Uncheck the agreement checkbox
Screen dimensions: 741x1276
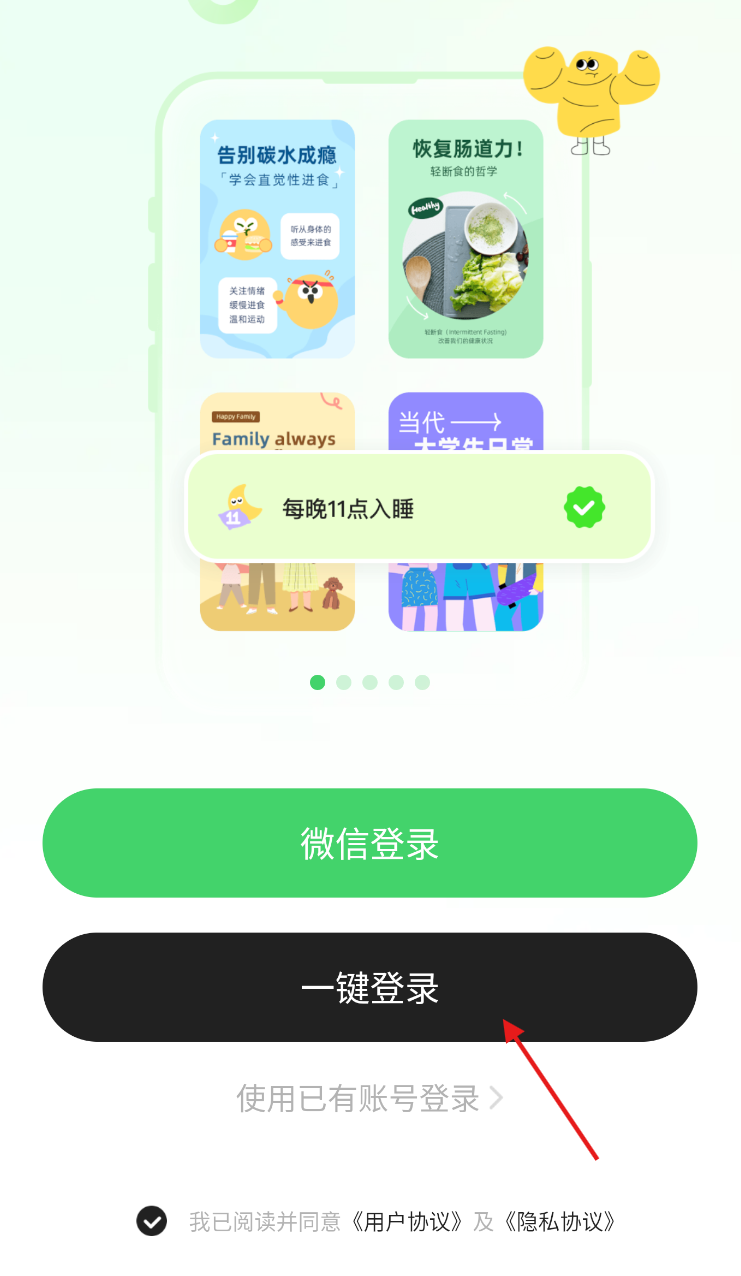(152, 1221)
